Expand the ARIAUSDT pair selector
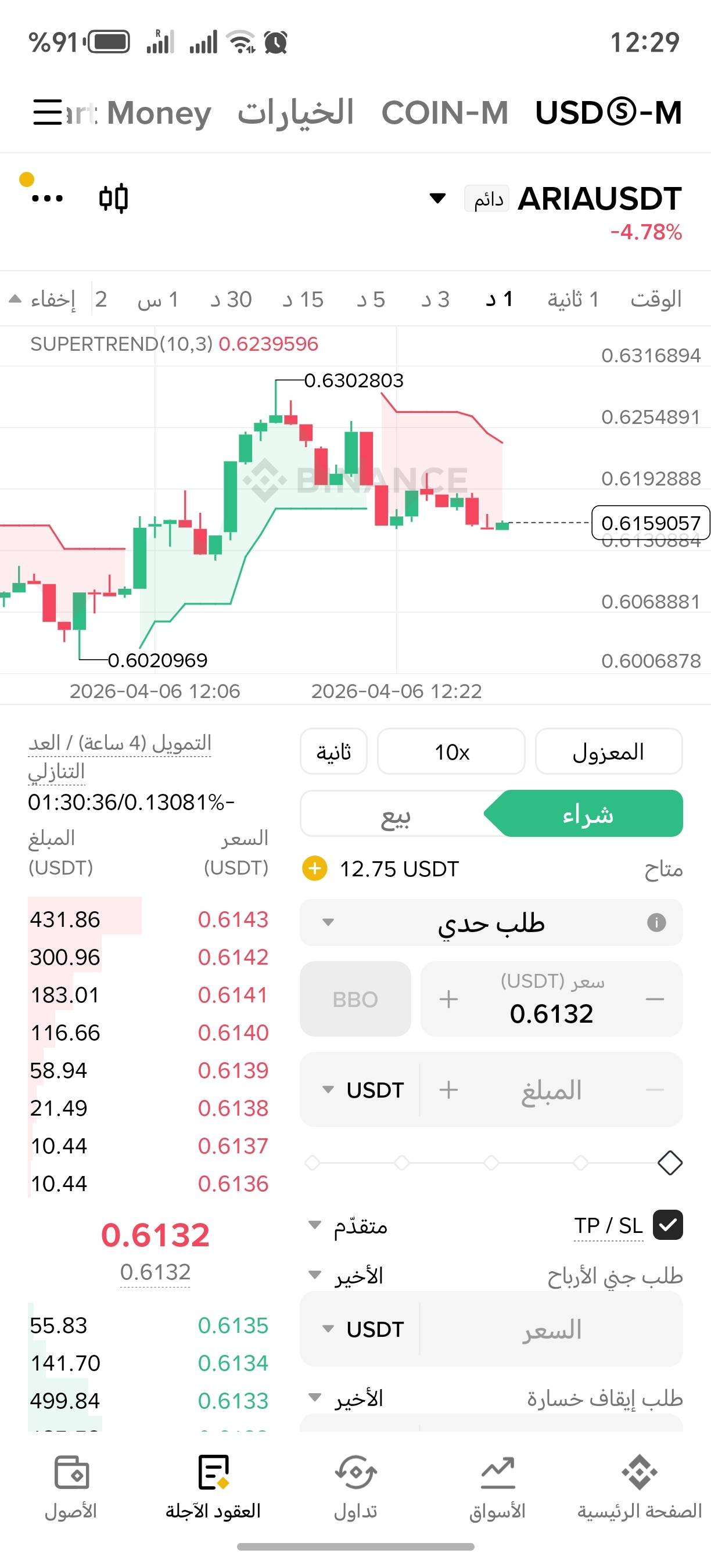 (437, 199)
